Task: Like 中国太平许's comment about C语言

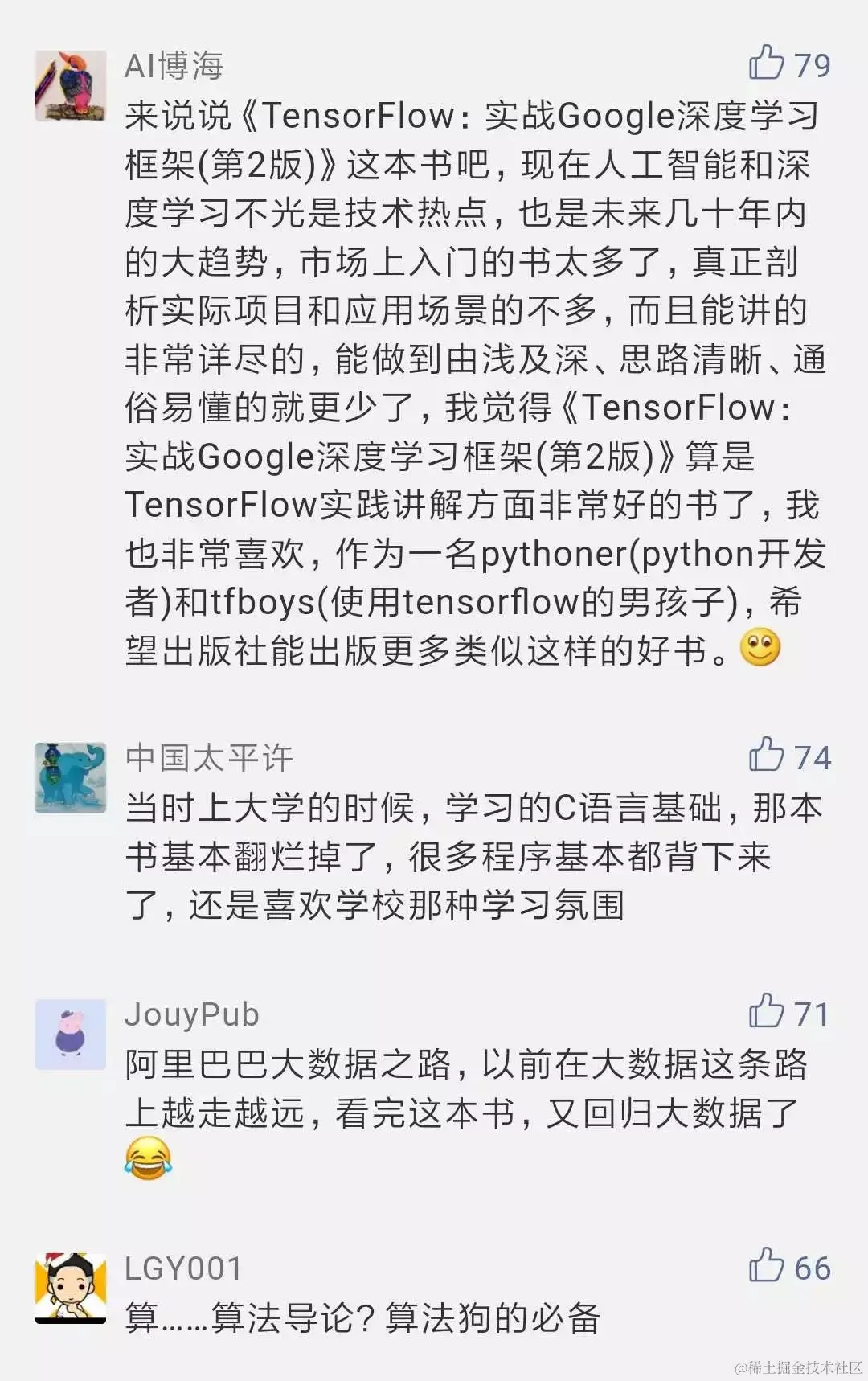Action: 768,756
